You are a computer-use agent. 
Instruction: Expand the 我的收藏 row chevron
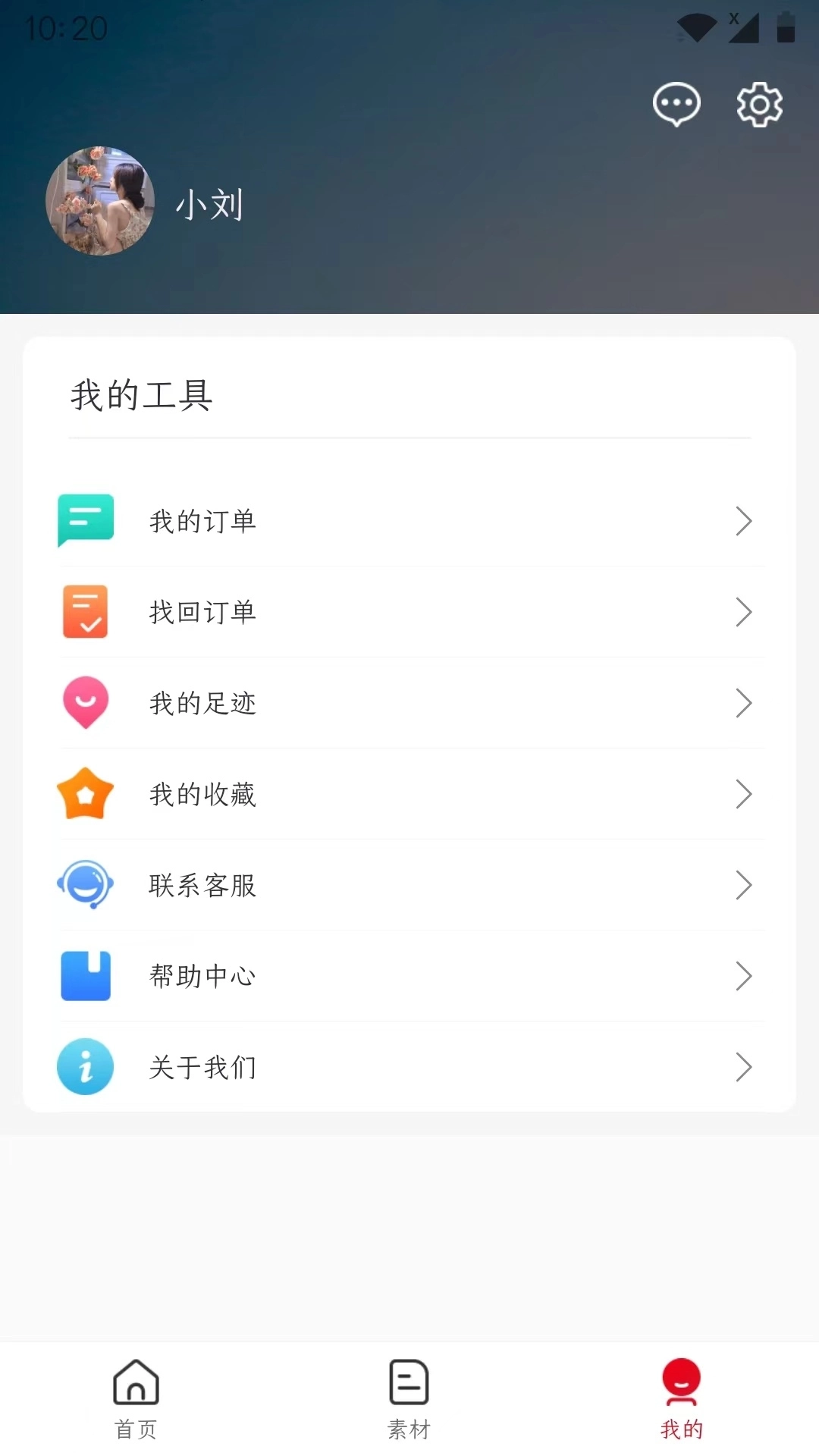pyautogui.click(x=744, y=794)
